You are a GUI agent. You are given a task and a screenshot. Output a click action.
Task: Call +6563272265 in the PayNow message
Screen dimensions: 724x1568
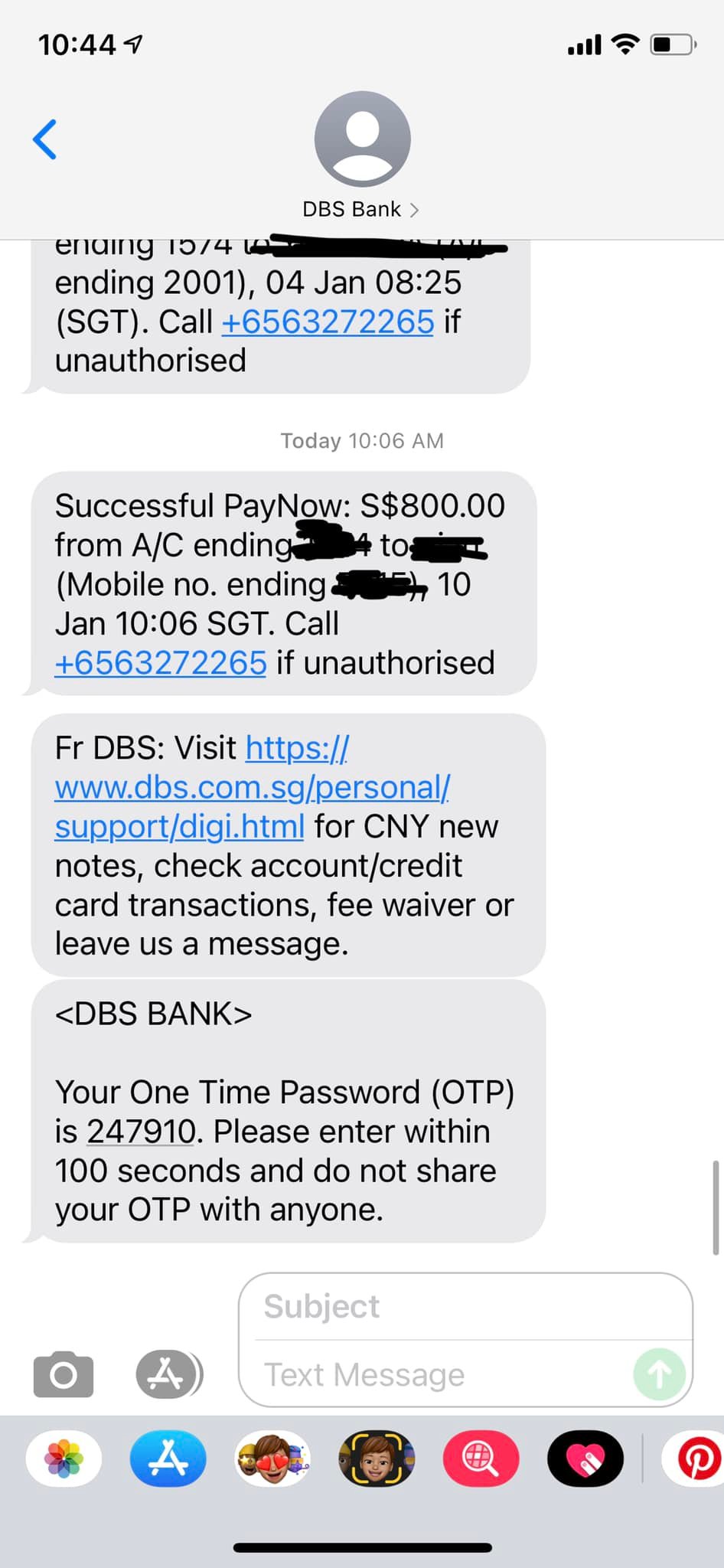161,663
